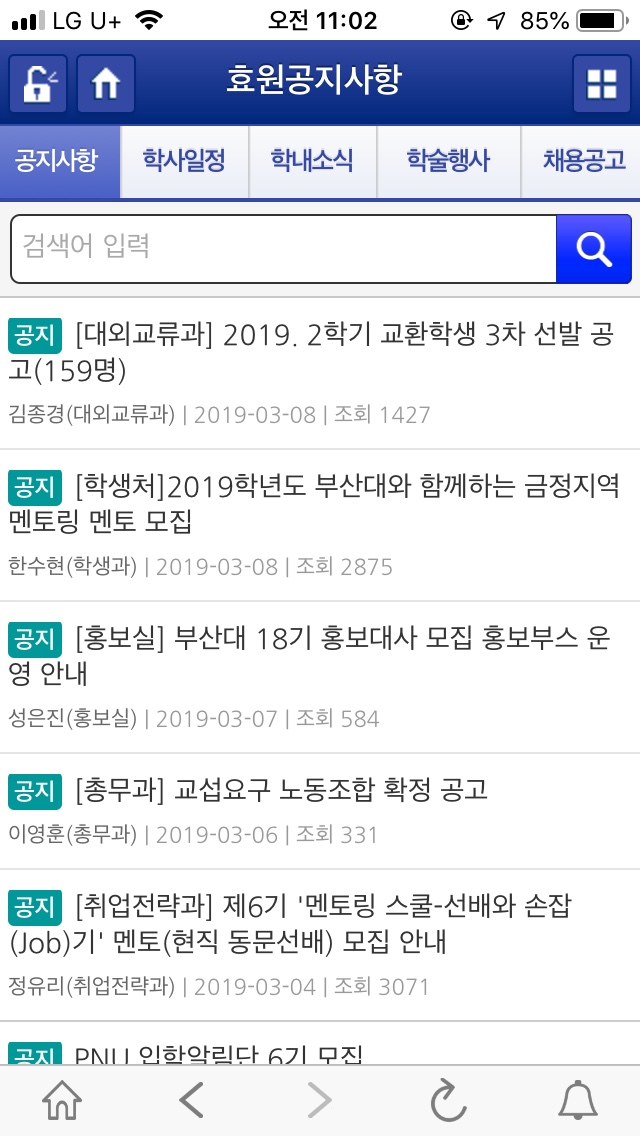
Task: Tap the blue magnifier search button
Action: (594, 248)
